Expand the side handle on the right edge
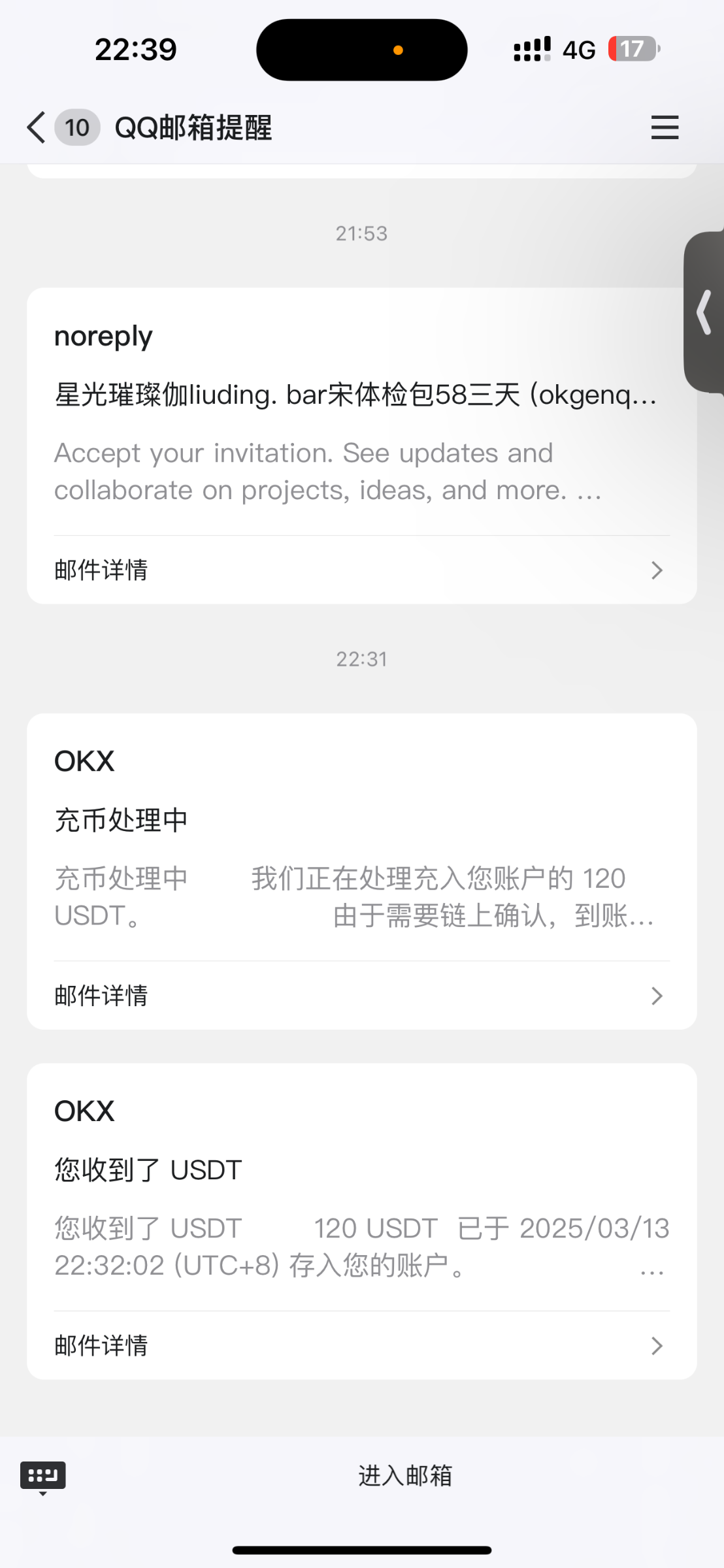724x1568 pixels. (704, 312)
